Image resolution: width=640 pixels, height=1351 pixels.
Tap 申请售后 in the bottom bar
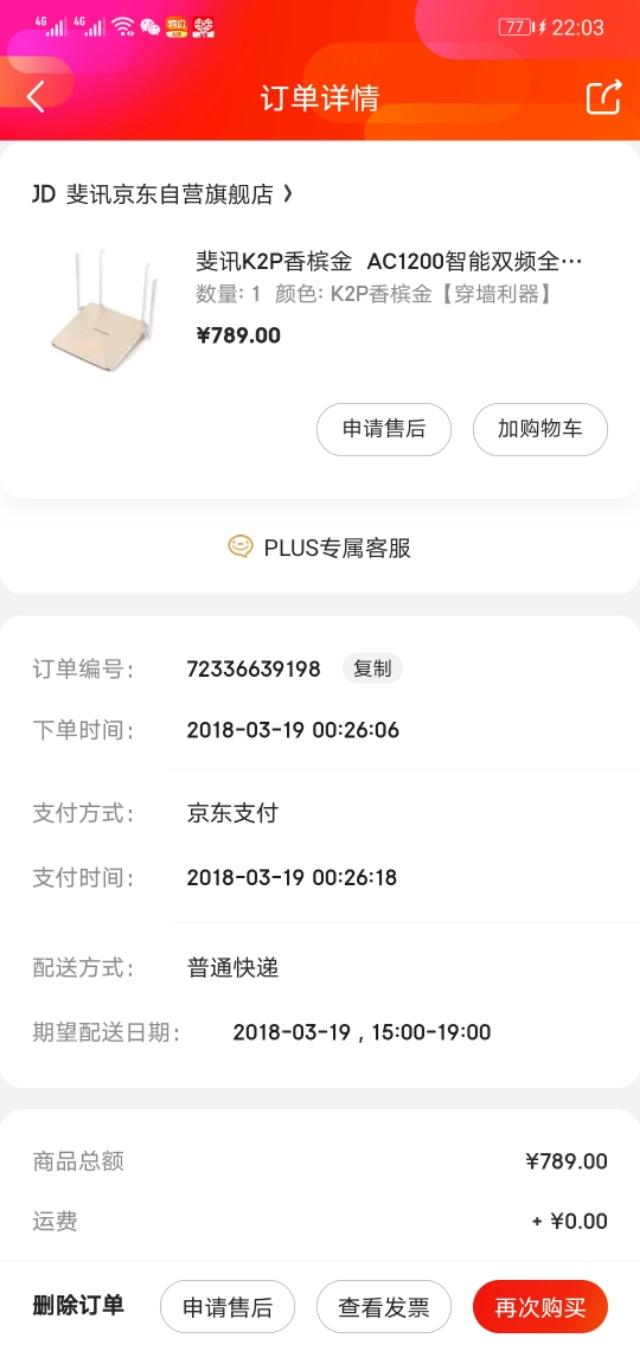point(227,1307)
